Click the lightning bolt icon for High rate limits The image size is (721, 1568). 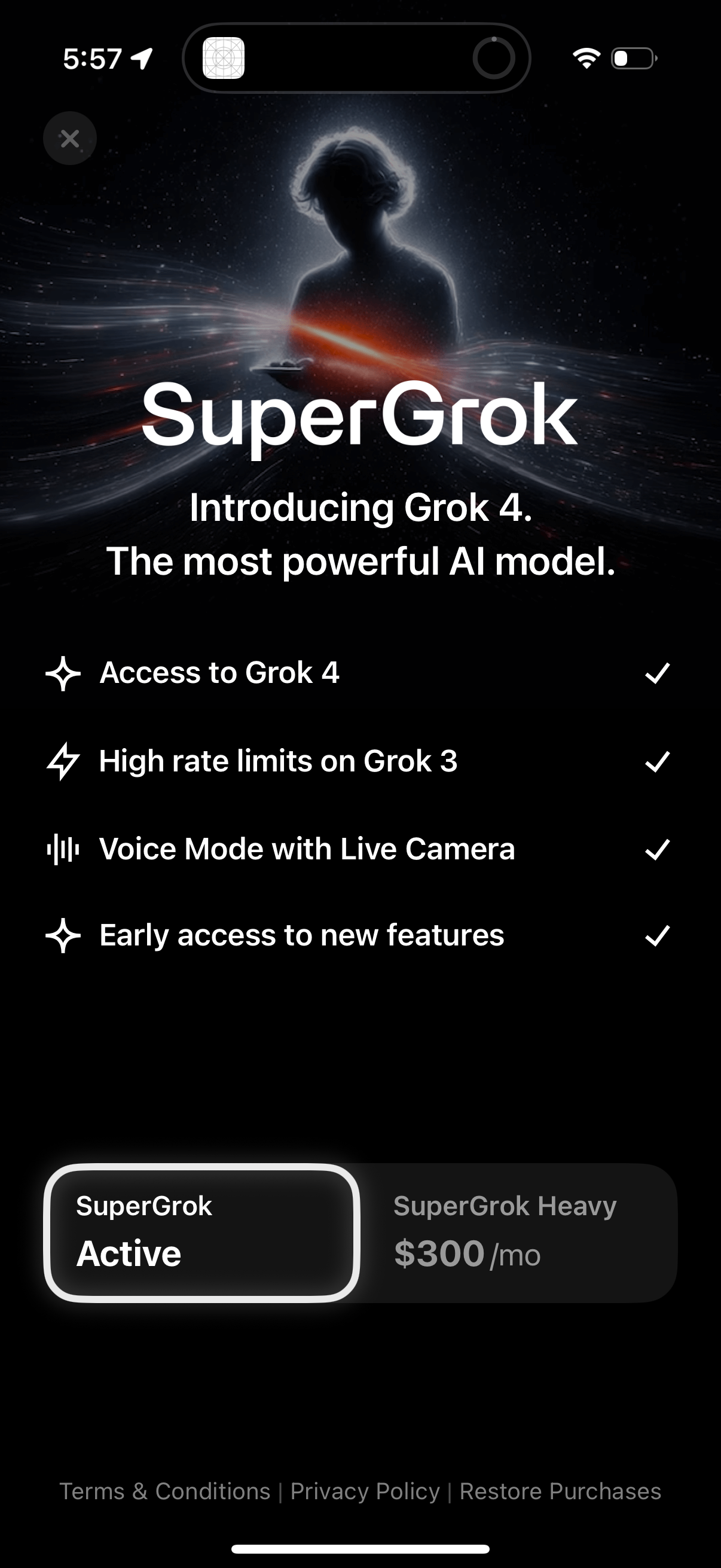(63, 761)
